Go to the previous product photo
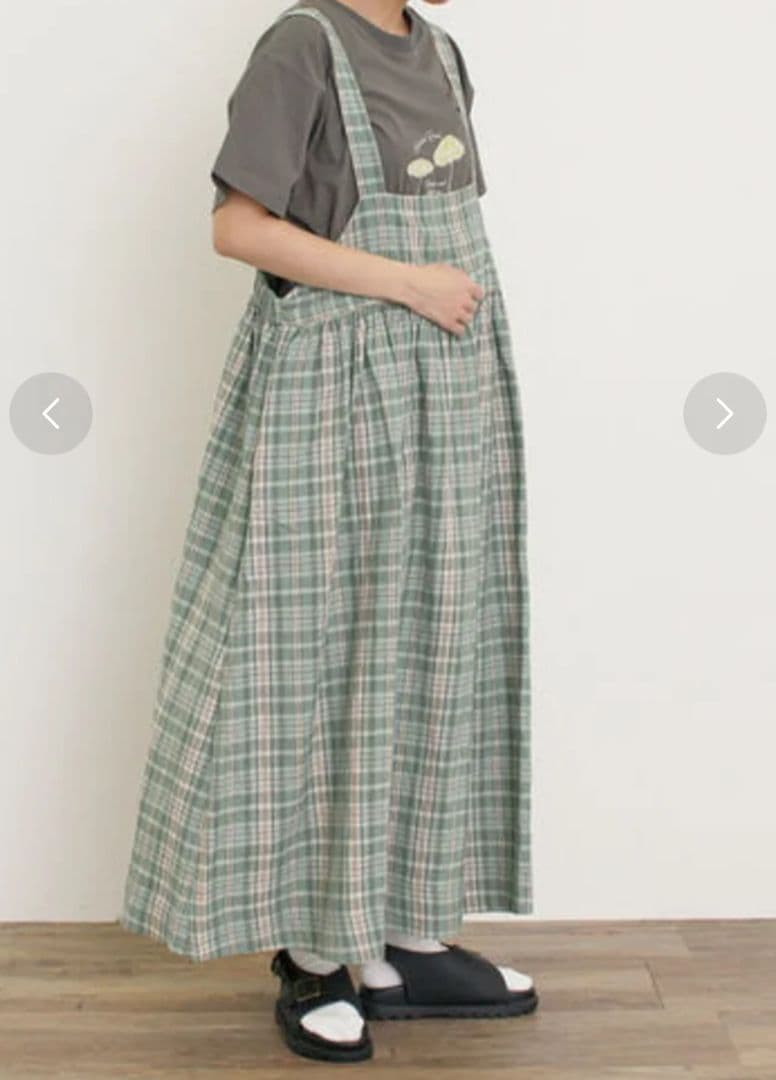 point(51,413)
